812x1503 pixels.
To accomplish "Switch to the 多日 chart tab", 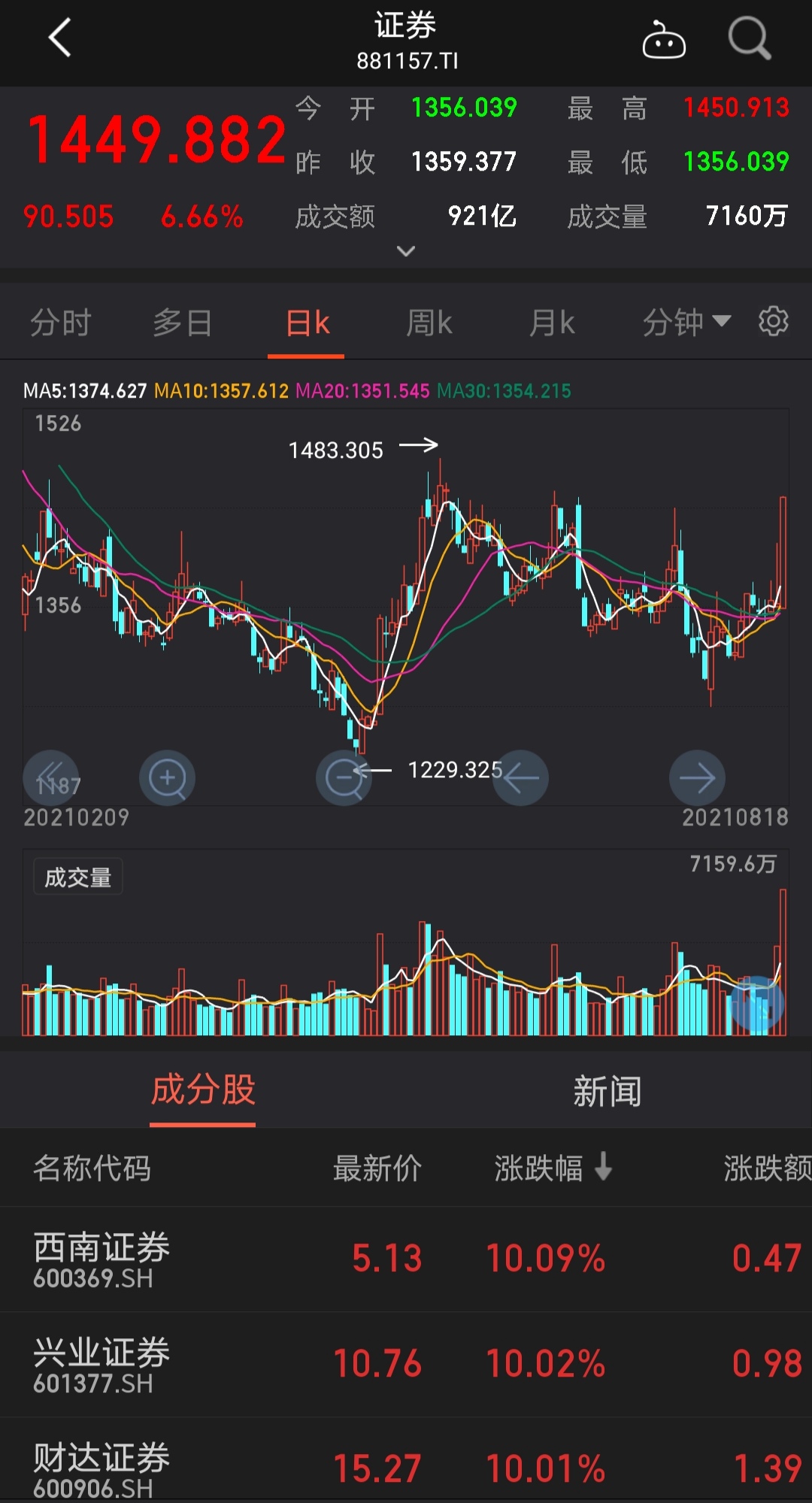I will point(183,323).
